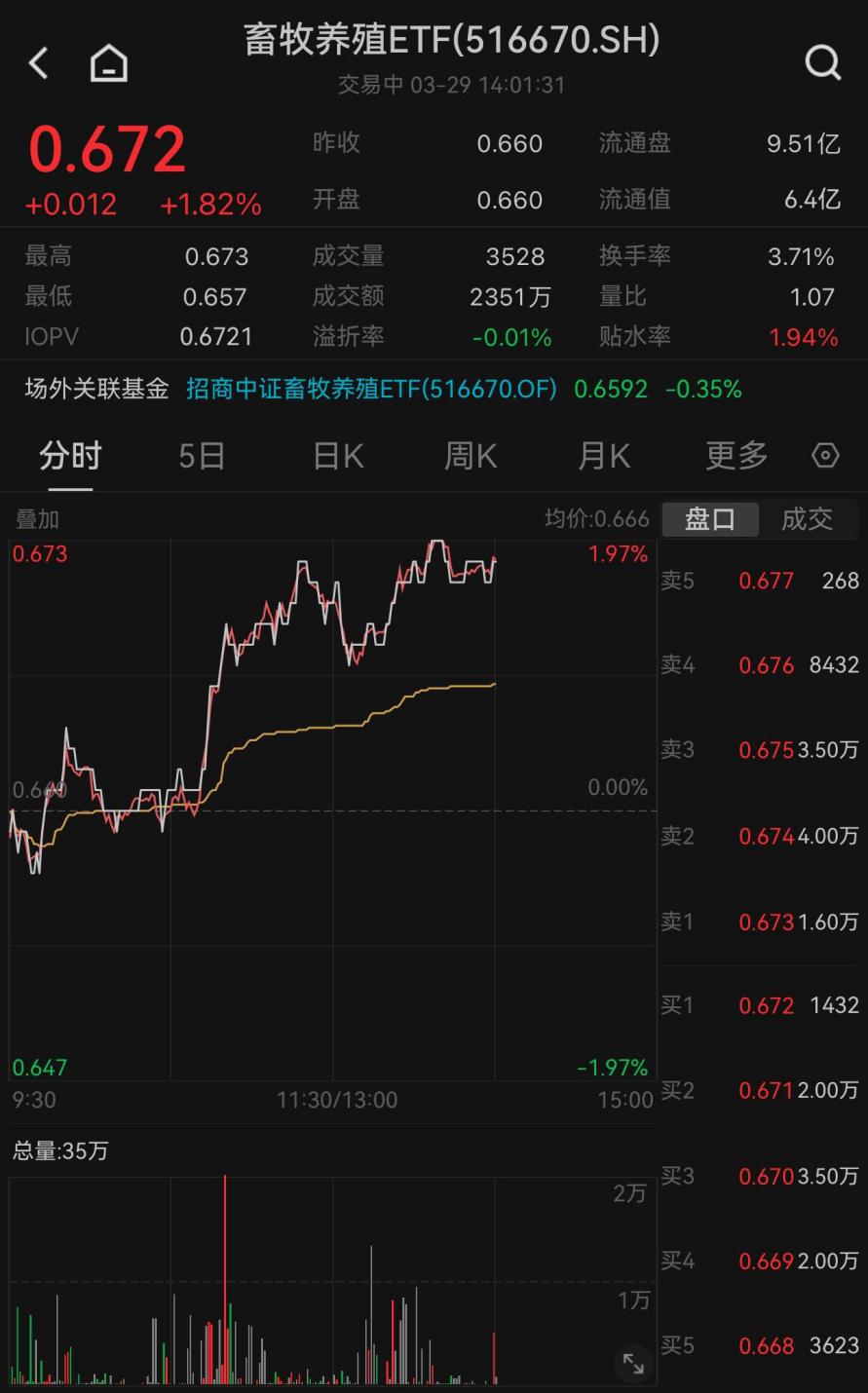
Task: Show the 月K chart
Action: tap(604, 456)
